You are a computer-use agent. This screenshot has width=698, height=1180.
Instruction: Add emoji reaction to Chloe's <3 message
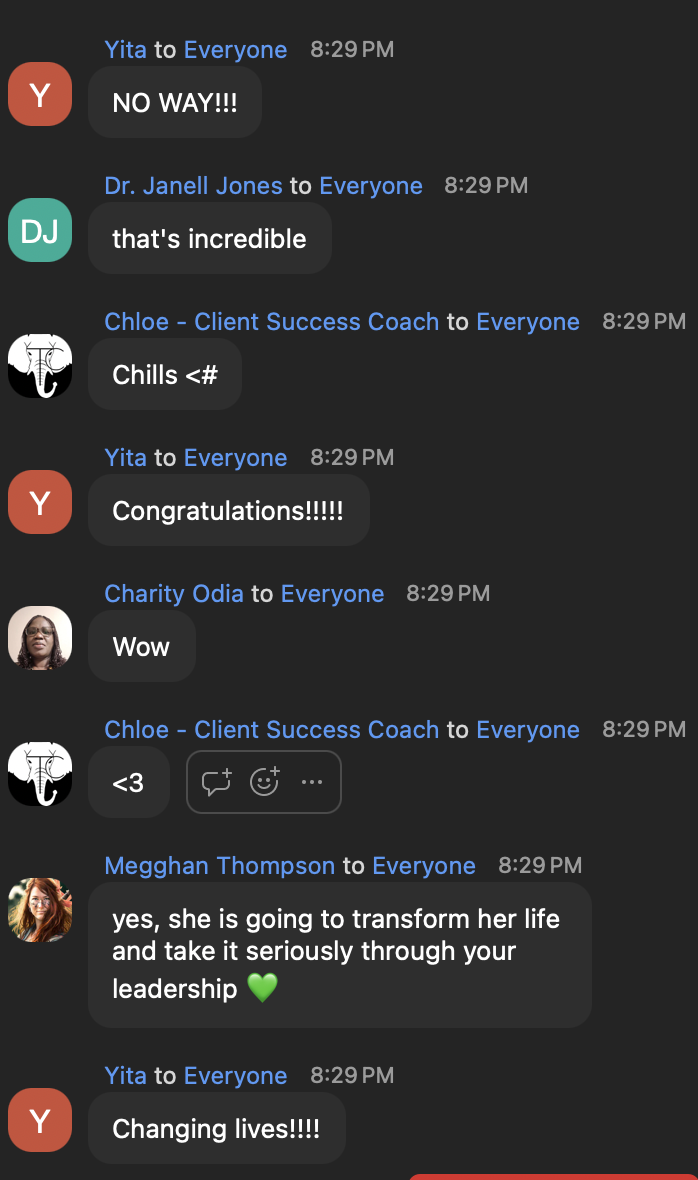click(265, 782)
